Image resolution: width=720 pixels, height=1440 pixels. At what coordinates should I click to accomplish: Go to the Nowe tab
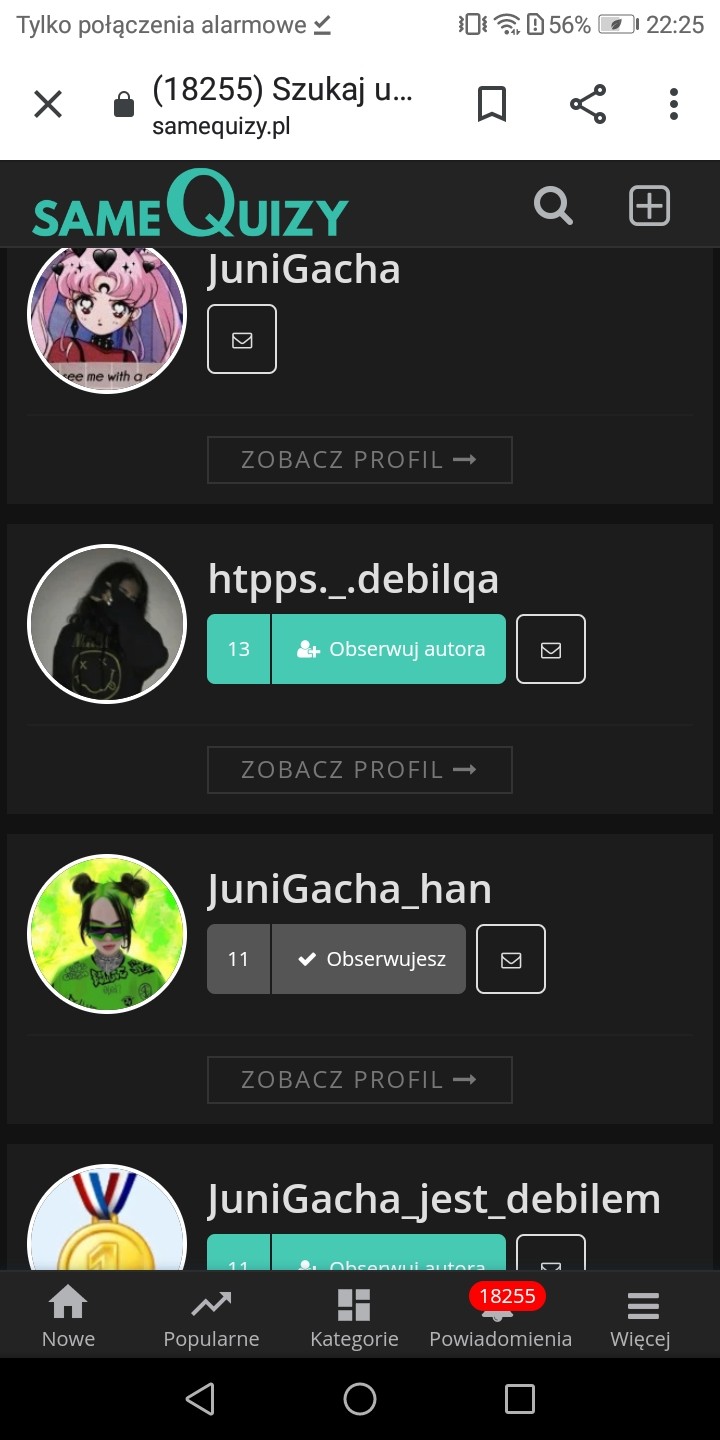pos(68,1317)
